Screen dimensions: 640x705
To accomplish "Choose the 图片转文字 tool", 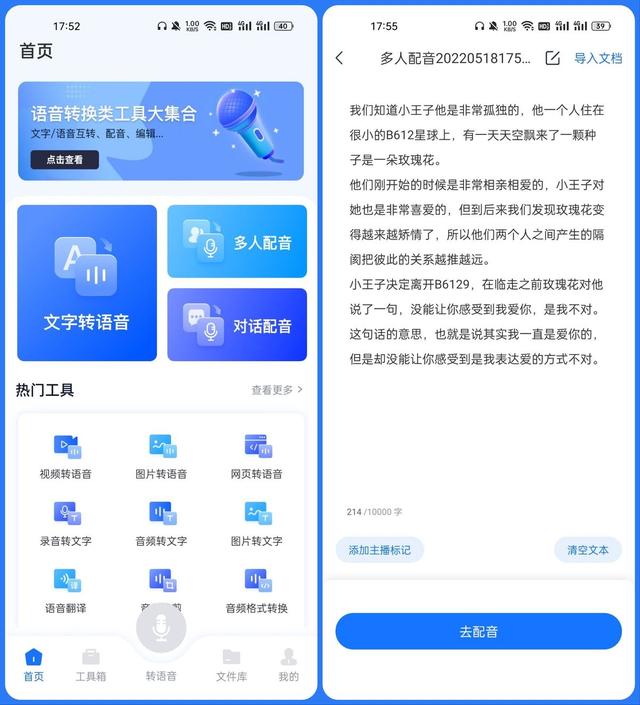I will 257,523.
